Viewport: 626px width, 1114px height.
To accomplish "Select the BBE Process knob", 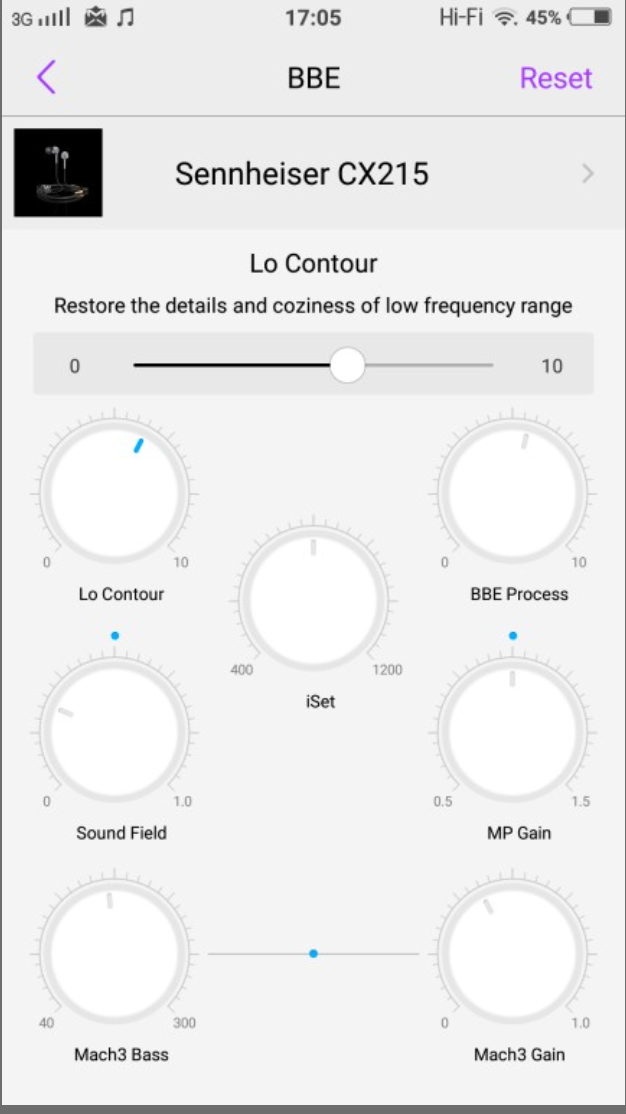I will tap(513, 492).
